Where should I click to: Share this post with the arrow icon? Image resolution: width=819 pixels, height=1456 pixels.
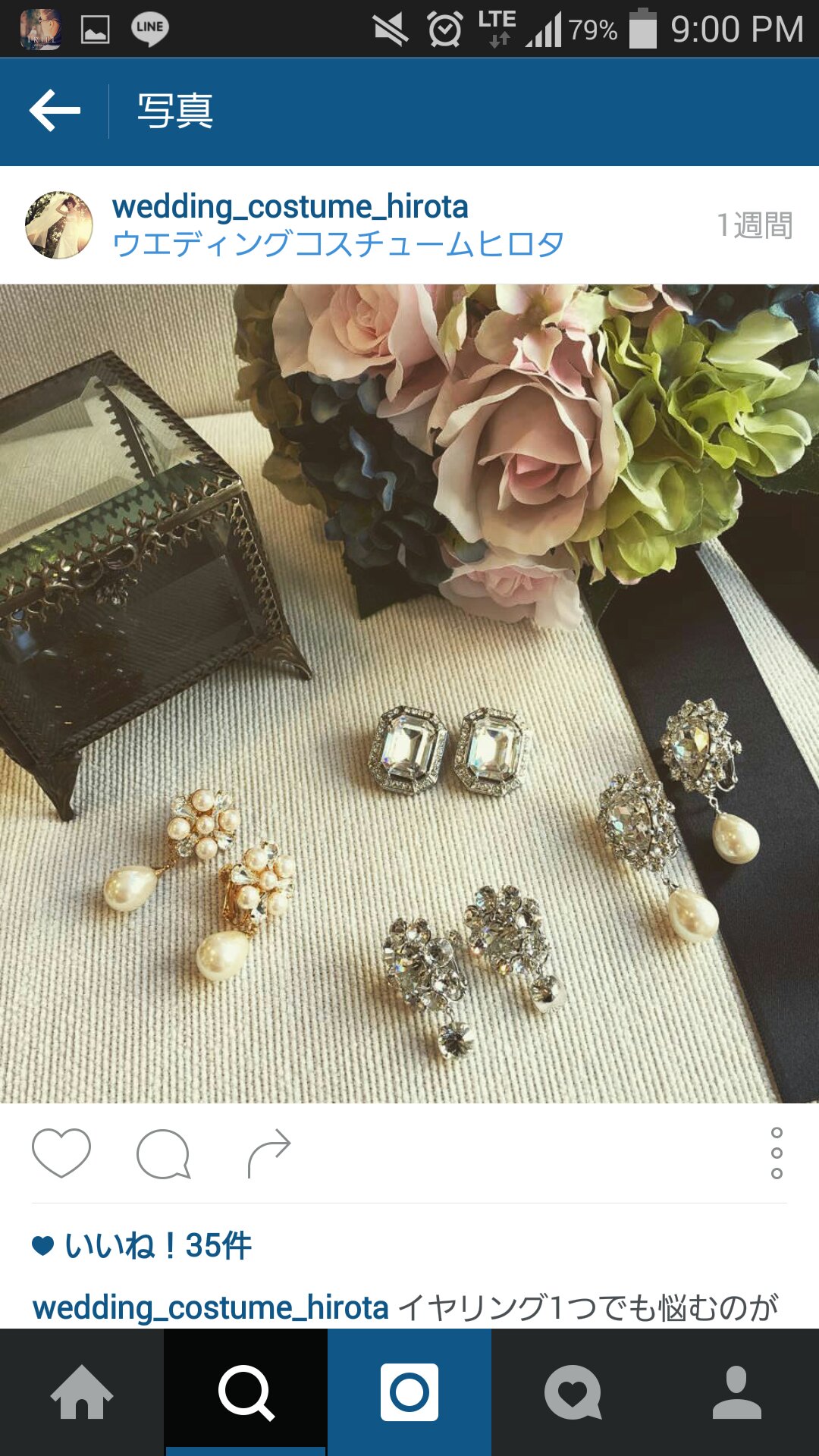[269, 1153]
